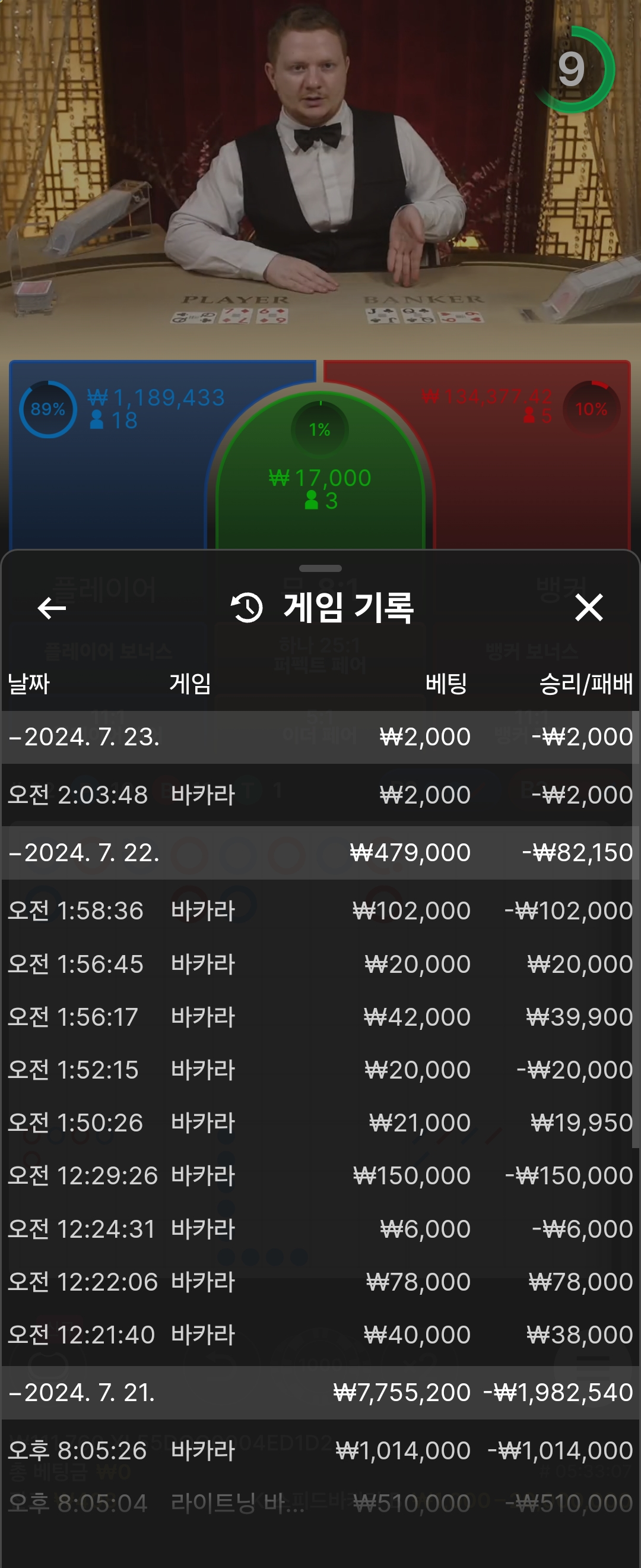Image resolution: width=641 pixels, height=1568 pixels.
Task: Open the 오후 8:05:26 바카라 record
Action: [x=320, y=1451]
